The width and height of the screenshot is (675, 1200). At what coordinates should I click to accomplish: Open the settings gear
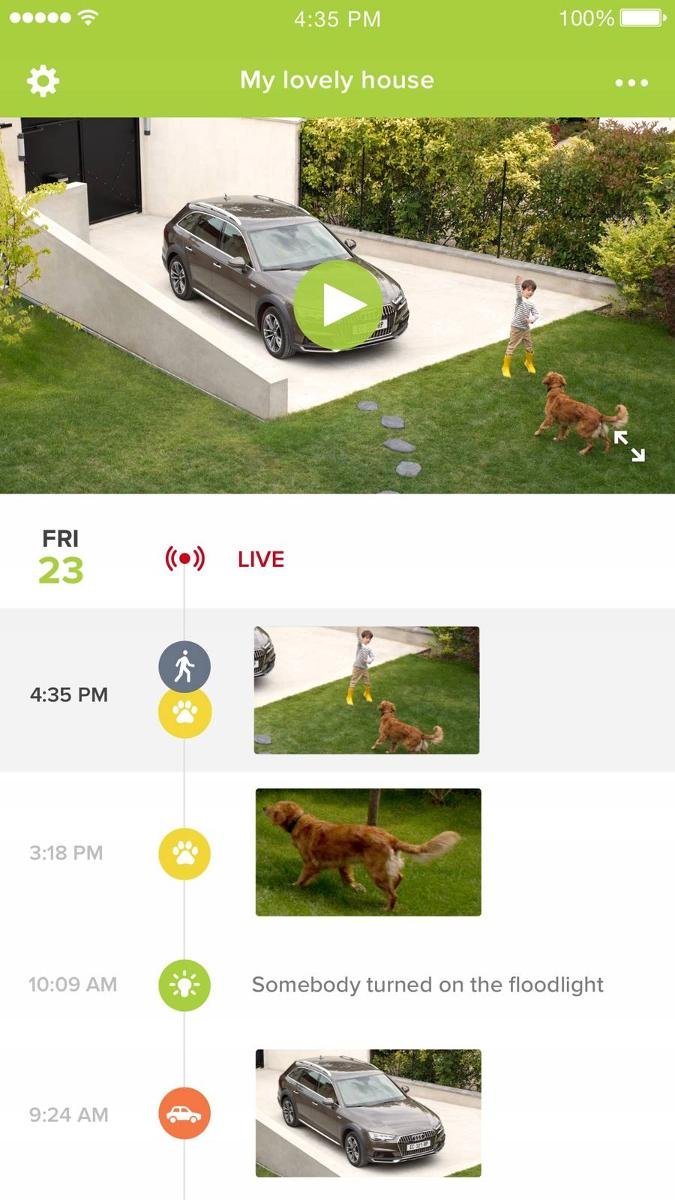pos(43,81)
